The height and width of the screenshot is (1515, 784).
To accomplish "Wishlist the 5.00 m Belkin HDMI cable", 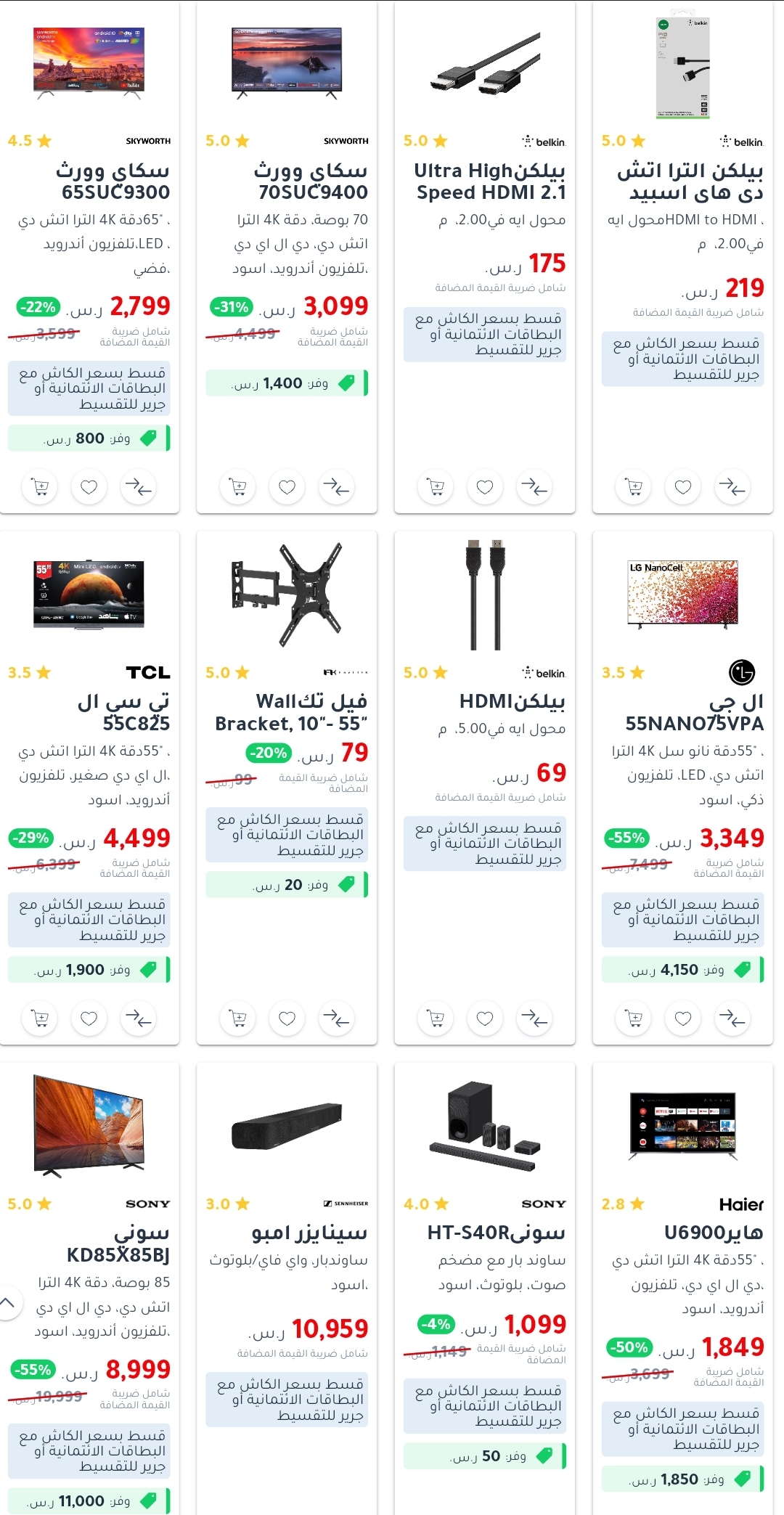I will click(x=485, y=1018).
